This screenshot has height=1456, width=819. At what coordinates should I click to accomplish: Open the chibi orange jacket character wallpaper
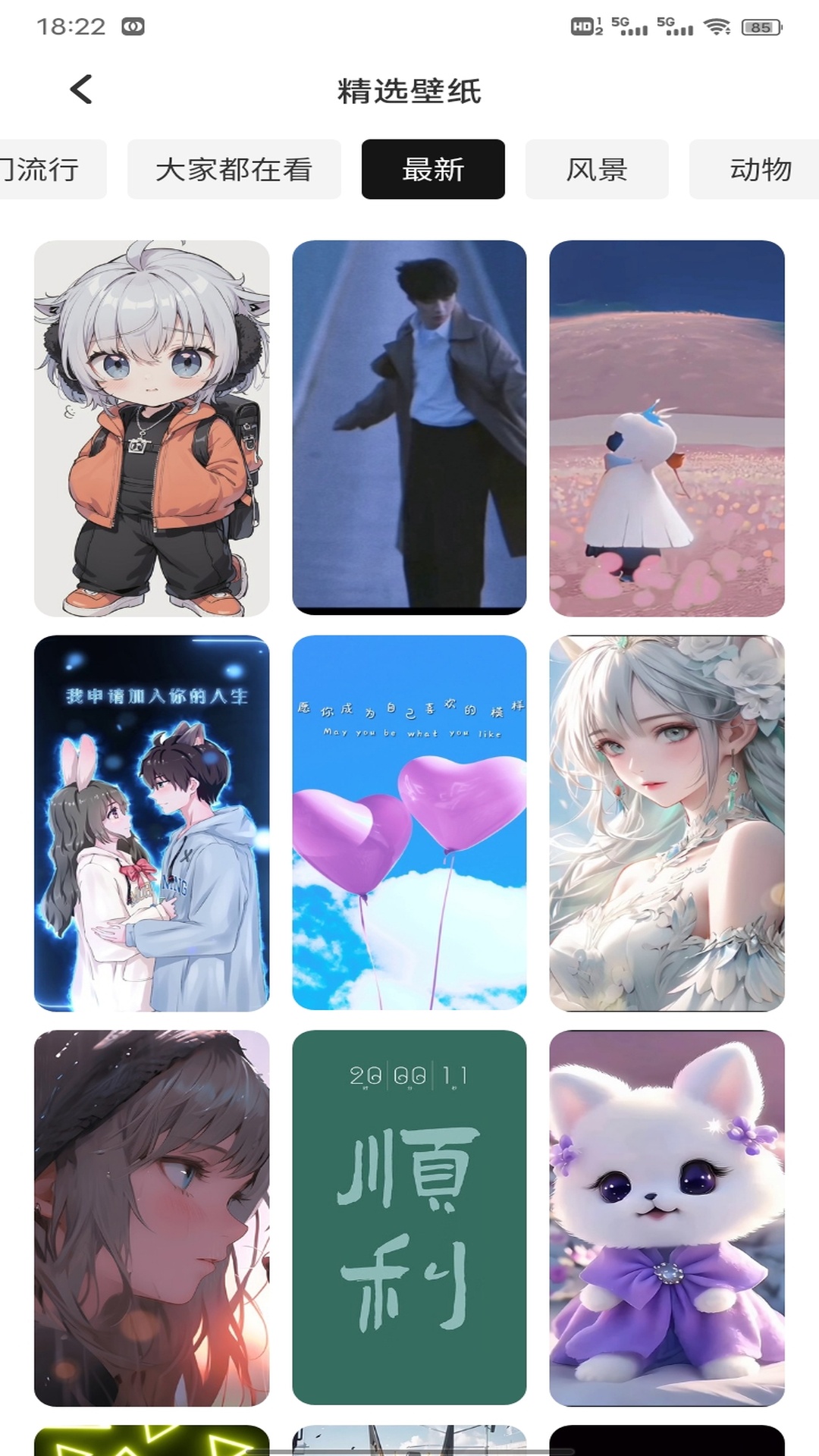(x=152, y=428)
